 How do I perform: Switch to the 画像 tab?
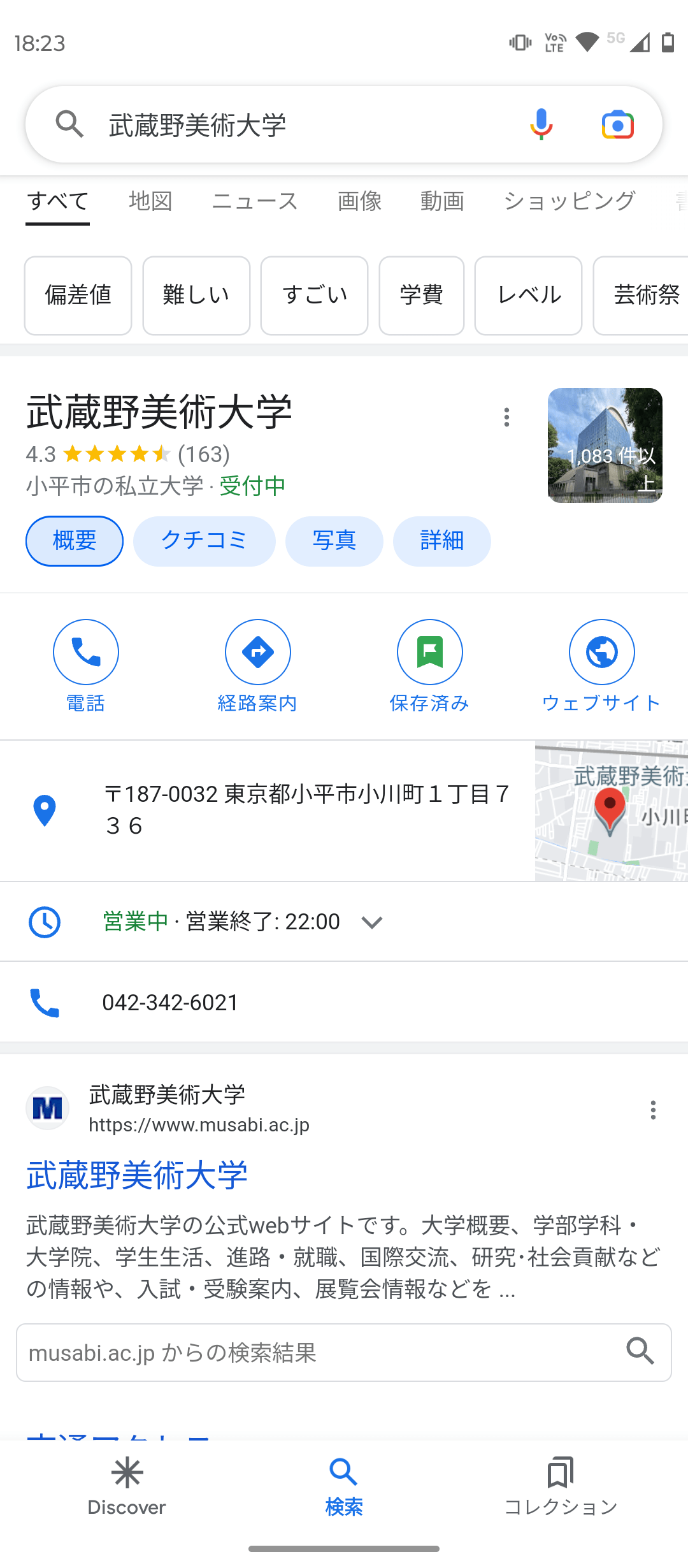click(359, 201)
